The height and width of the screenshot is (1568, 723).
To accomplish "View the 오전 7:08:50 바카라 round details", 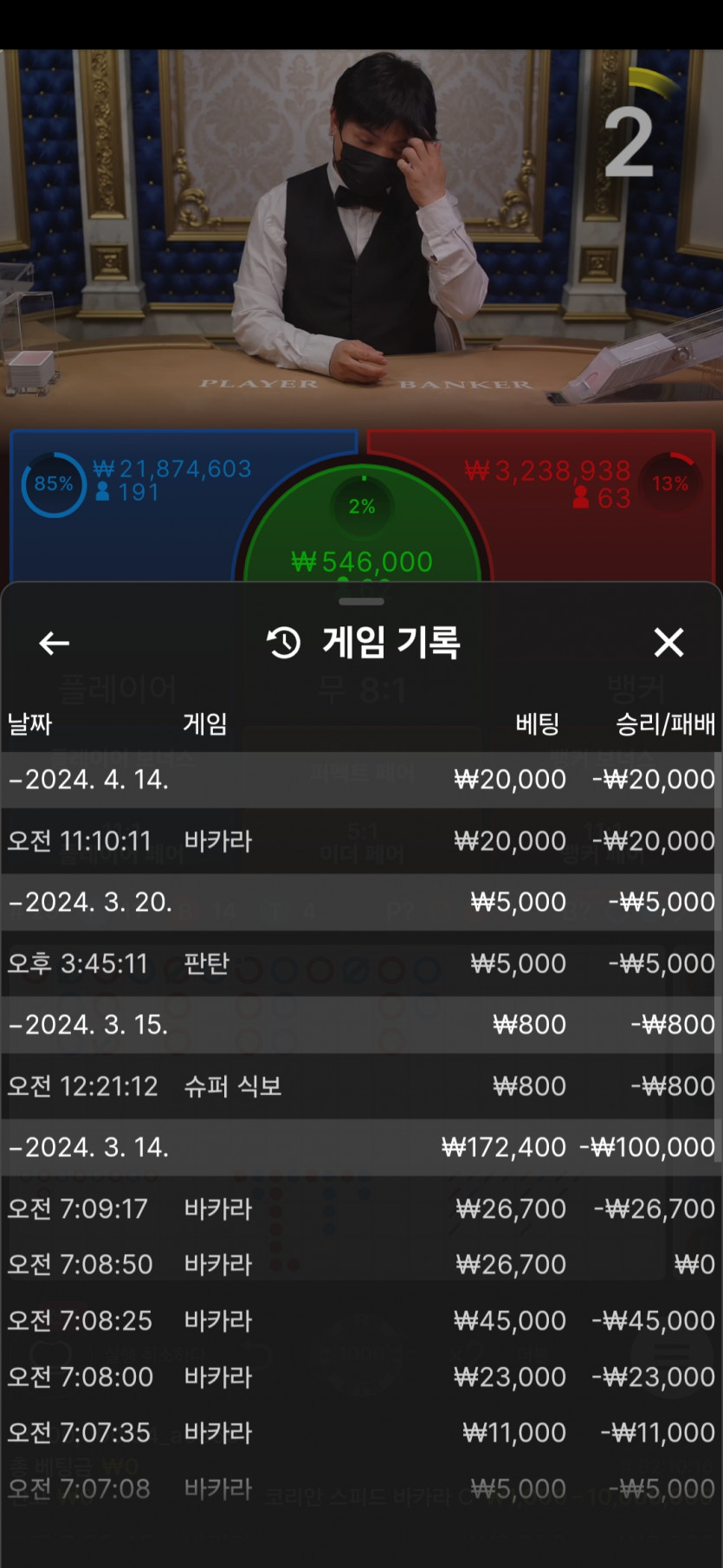I will (361, 1265).
